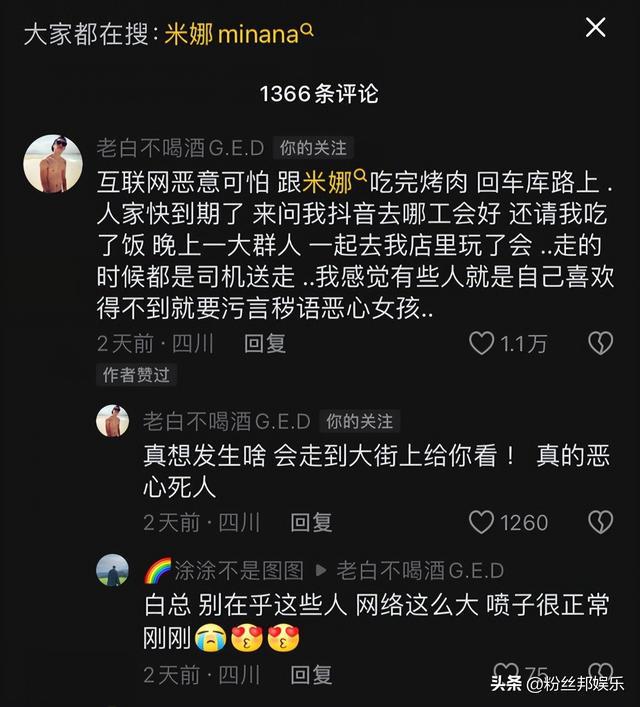Image resolution: width=640 pixels, height=707 pixels.
Task: Open avatar on reply 真想发生啥
Action: [113, 421]
